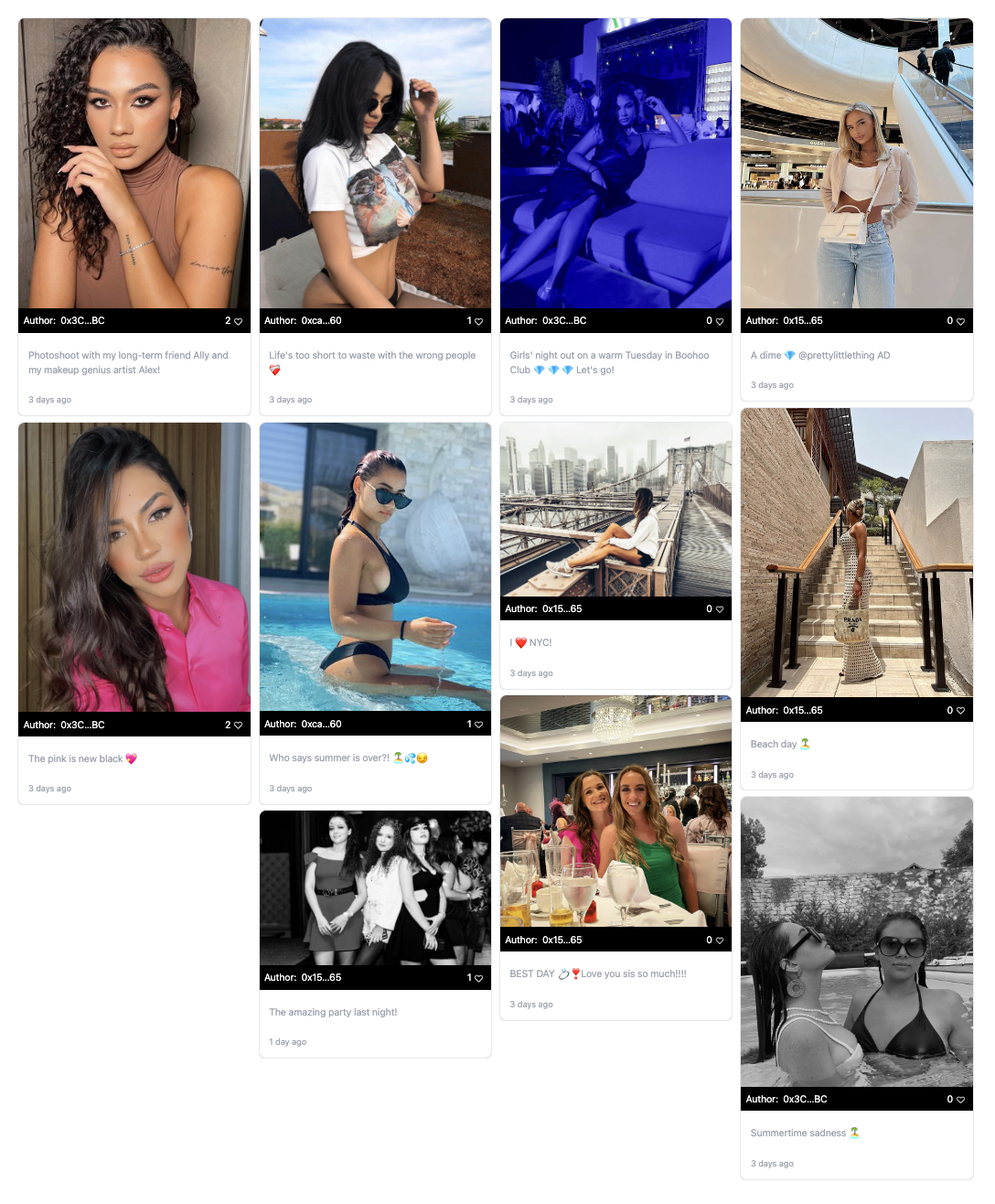The image size is (995, 1204).
Task: Open the 'Photoshoot with my long-term friend' photo
Action: pyautogui.click(x=134, y=163)
